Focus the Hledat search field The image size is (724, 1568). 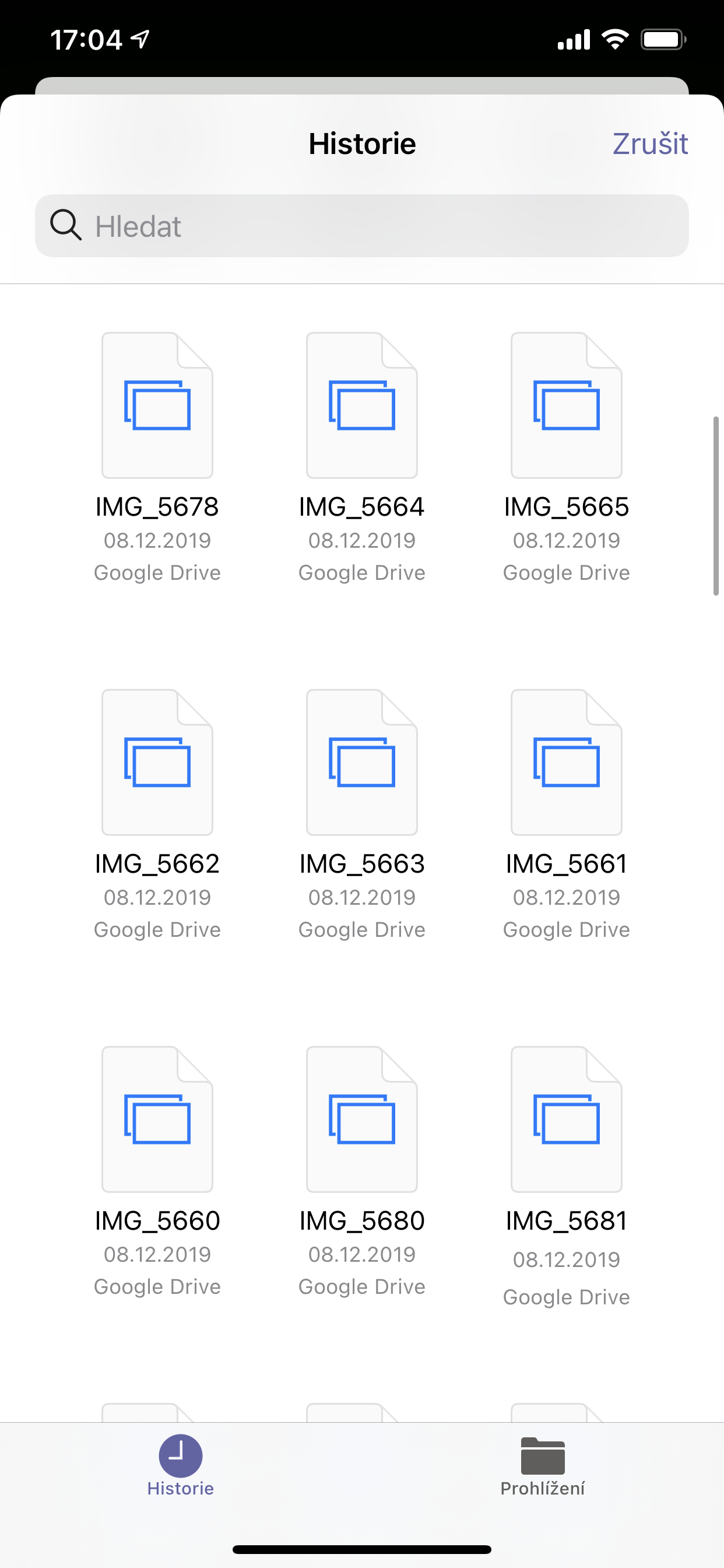(362, 226)
